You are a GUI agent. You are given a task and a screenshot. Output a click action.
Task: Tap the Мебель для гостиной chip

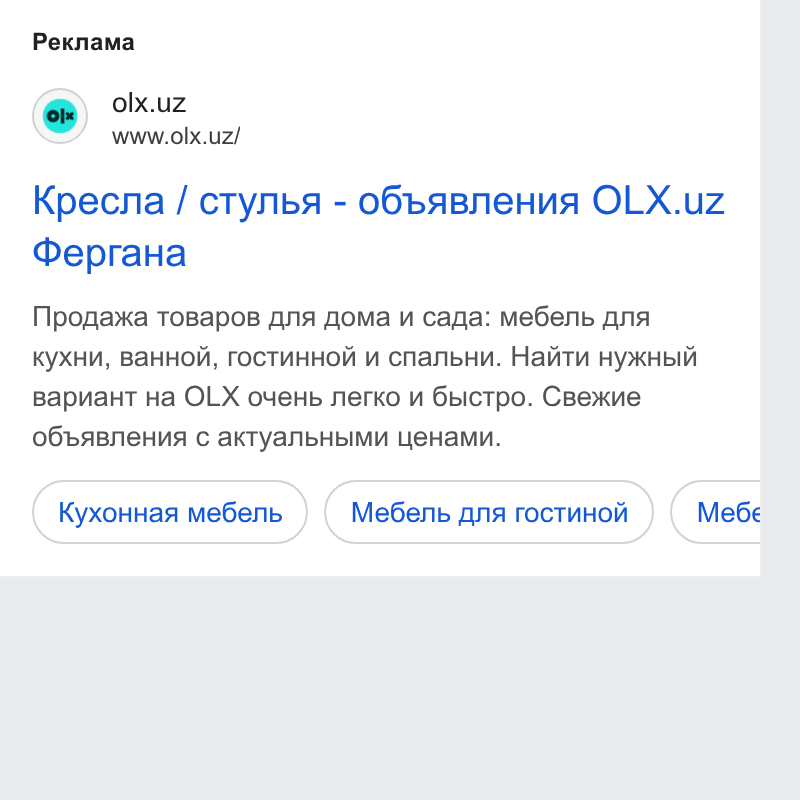pos(489,512)
